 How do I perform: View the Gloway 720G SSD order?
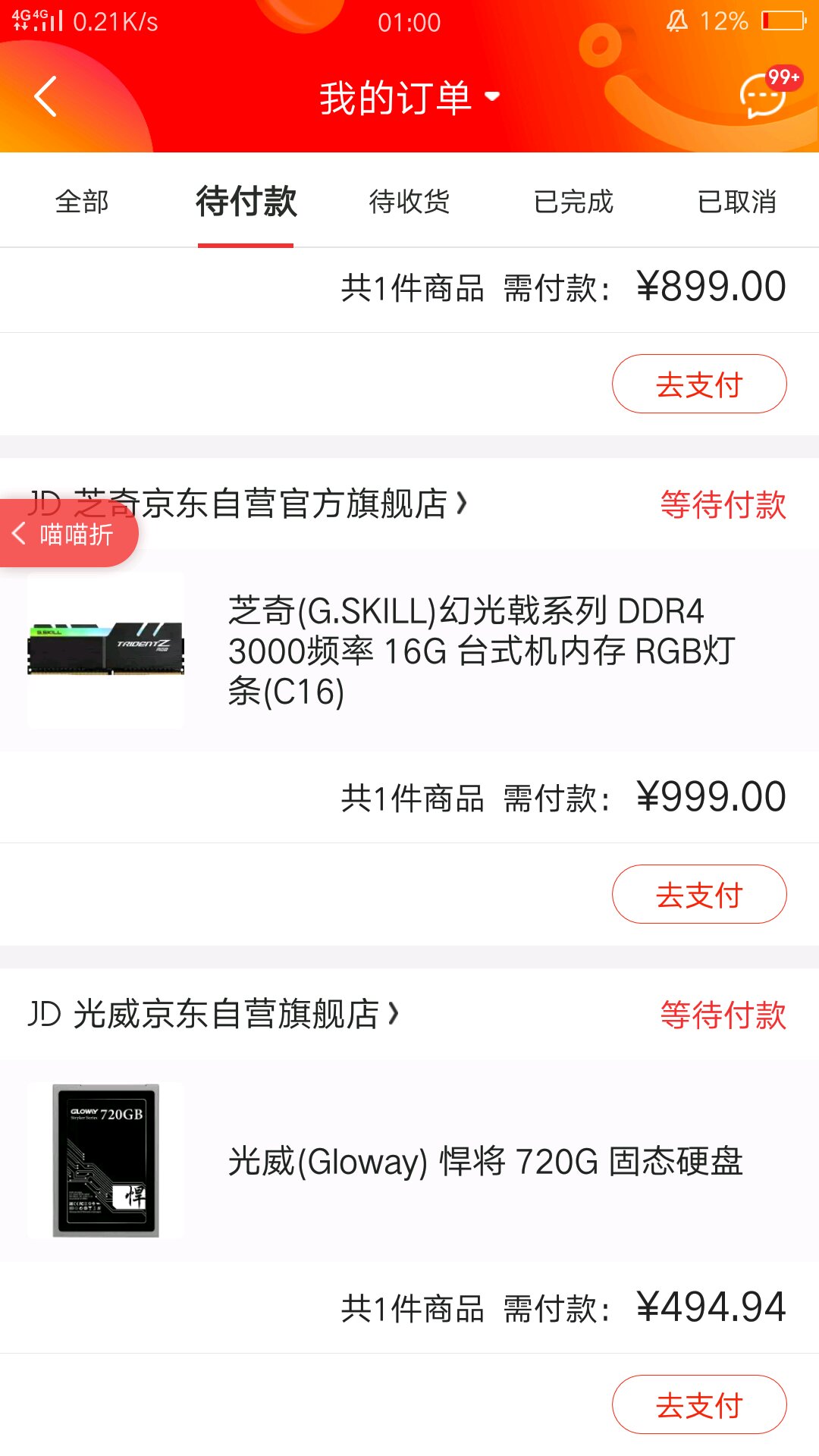(485, 1161)
